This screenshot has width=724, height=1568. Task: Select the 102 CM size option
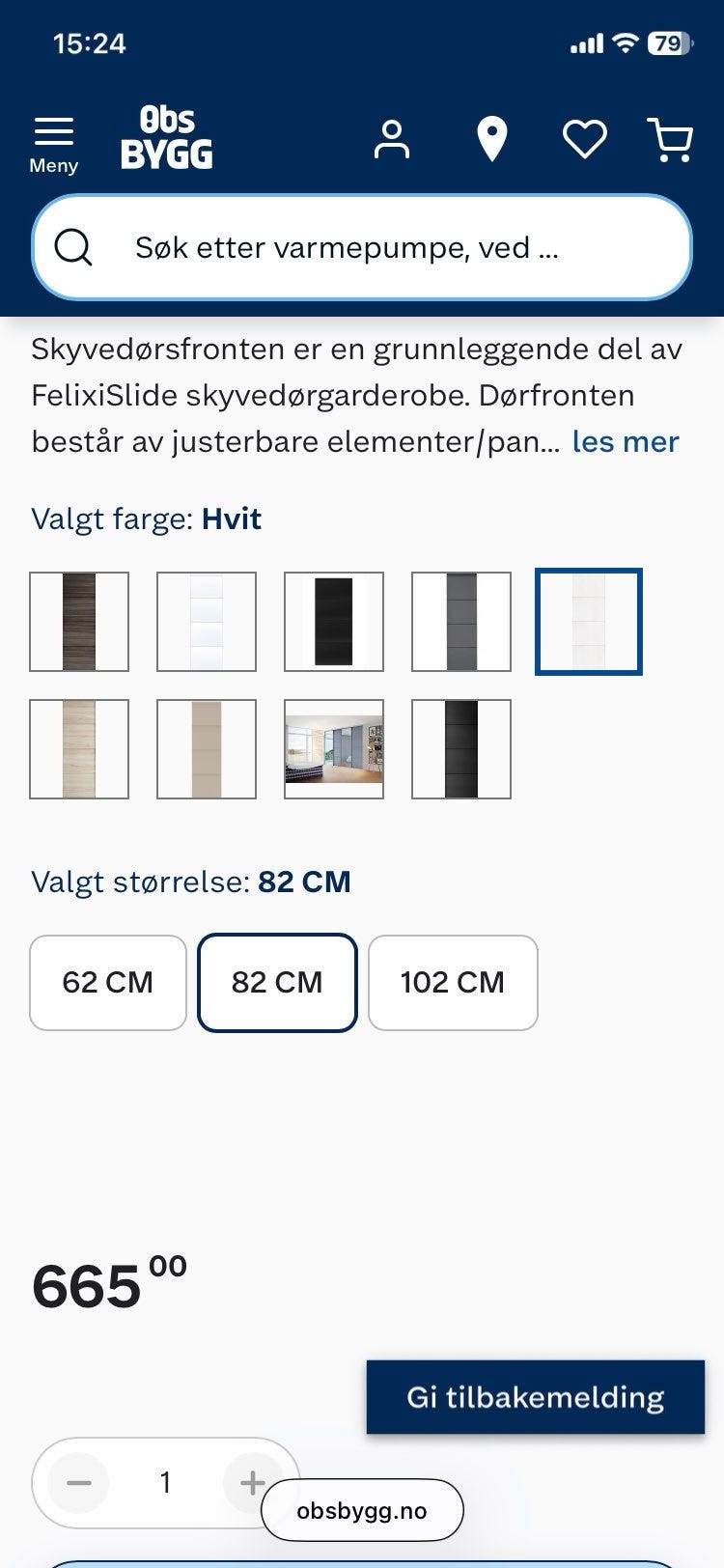[453, 982]
